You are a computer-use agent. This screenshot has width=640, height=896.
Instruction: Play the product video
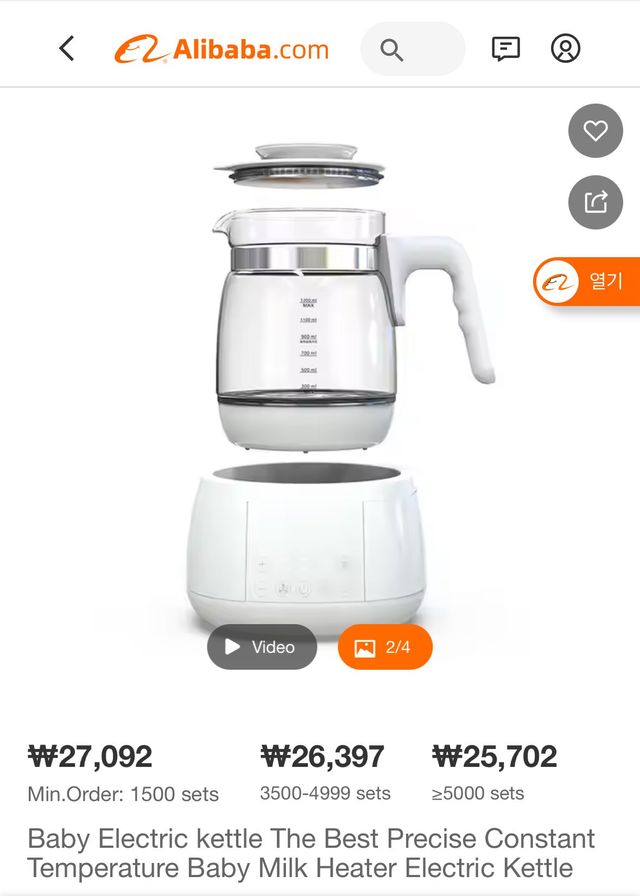tap(262, 647)
